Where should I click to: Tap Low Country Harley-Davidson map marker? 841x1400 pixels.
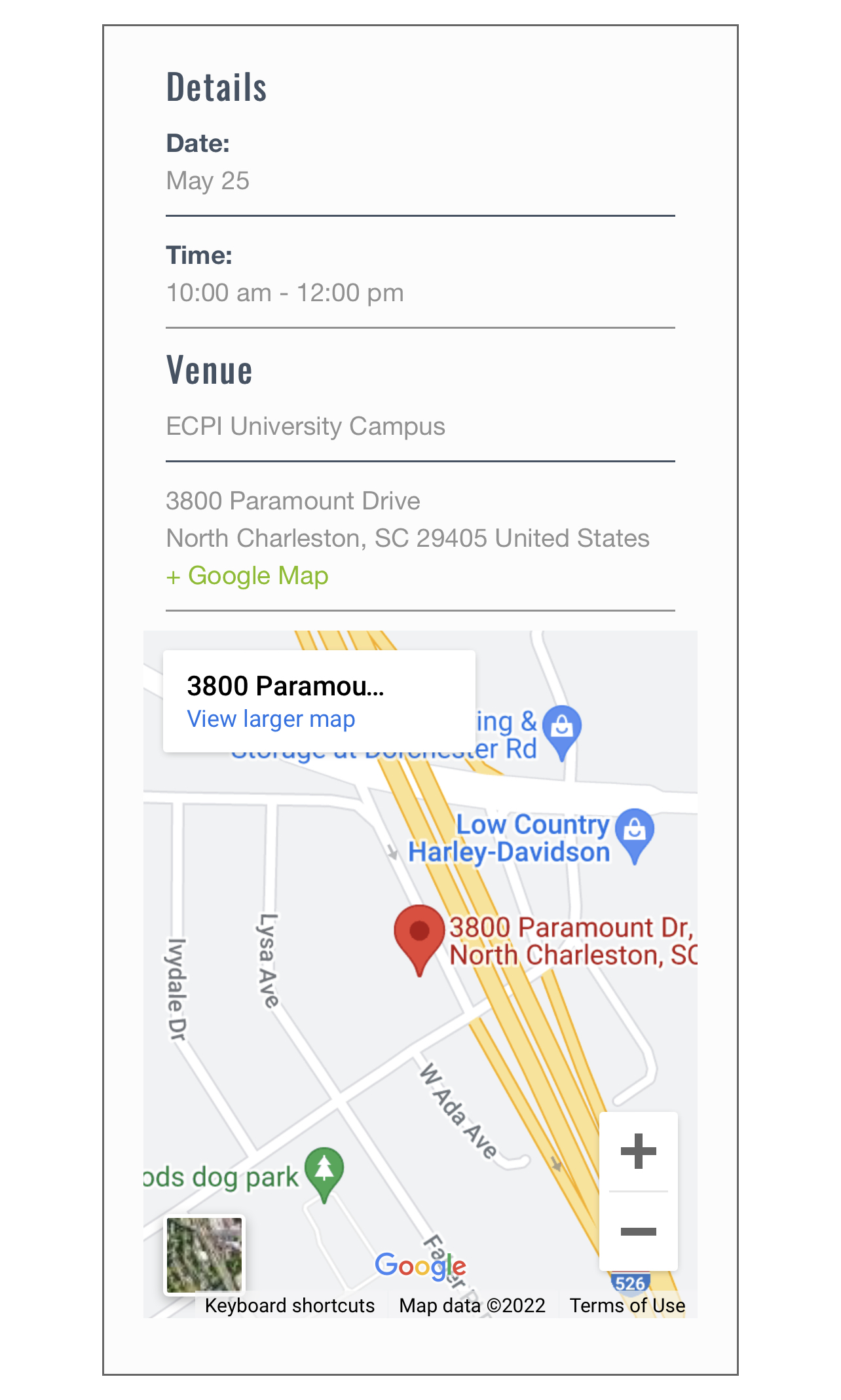[x=635, y=832]
